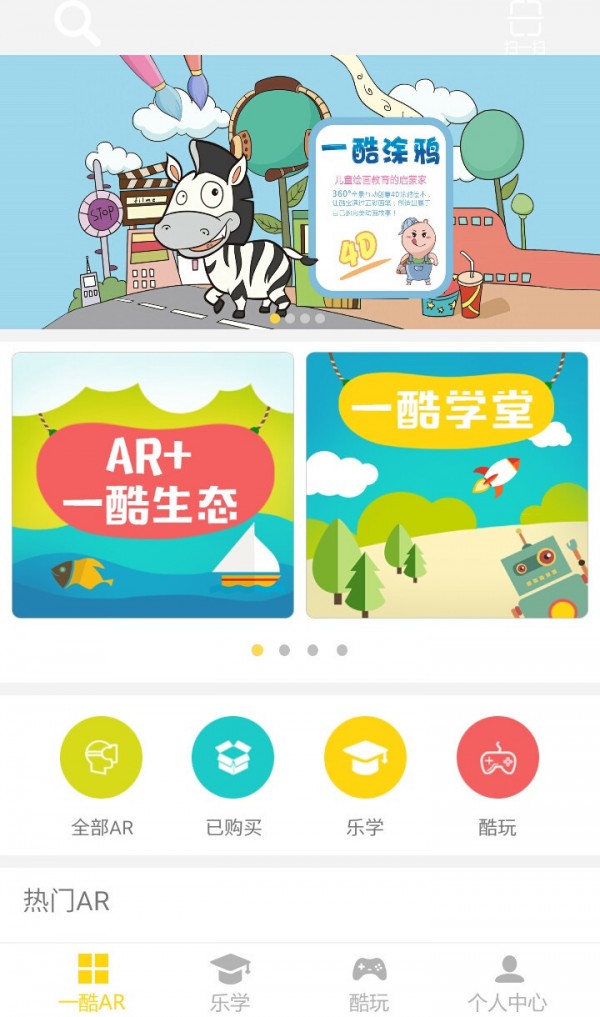The width and height of the screenshot is (600, 1017).
Task: Open the search magnifier icon
Action: click(77, 22)
